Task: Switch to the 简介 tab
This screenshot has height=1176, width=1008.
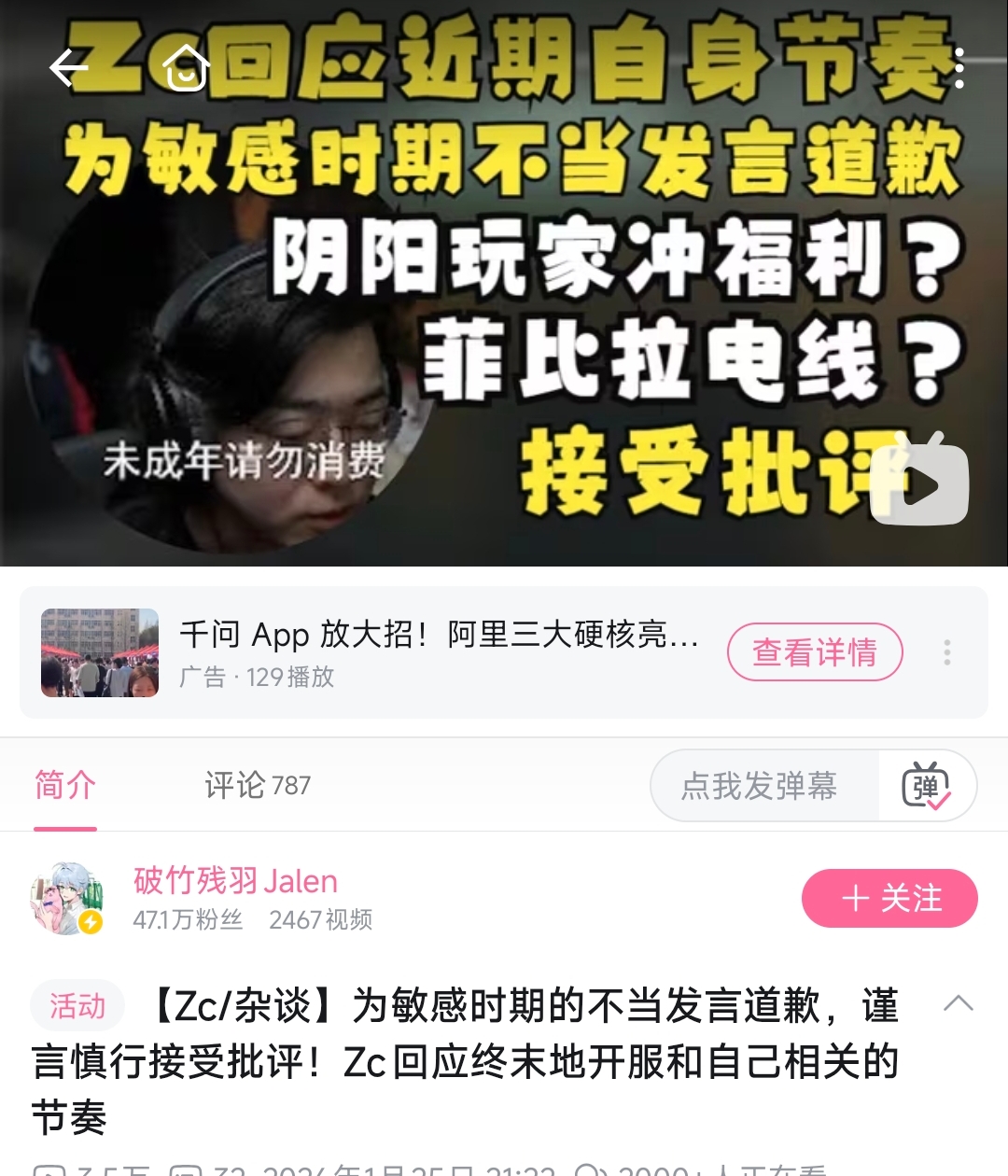Action: [x=65, y=786]
